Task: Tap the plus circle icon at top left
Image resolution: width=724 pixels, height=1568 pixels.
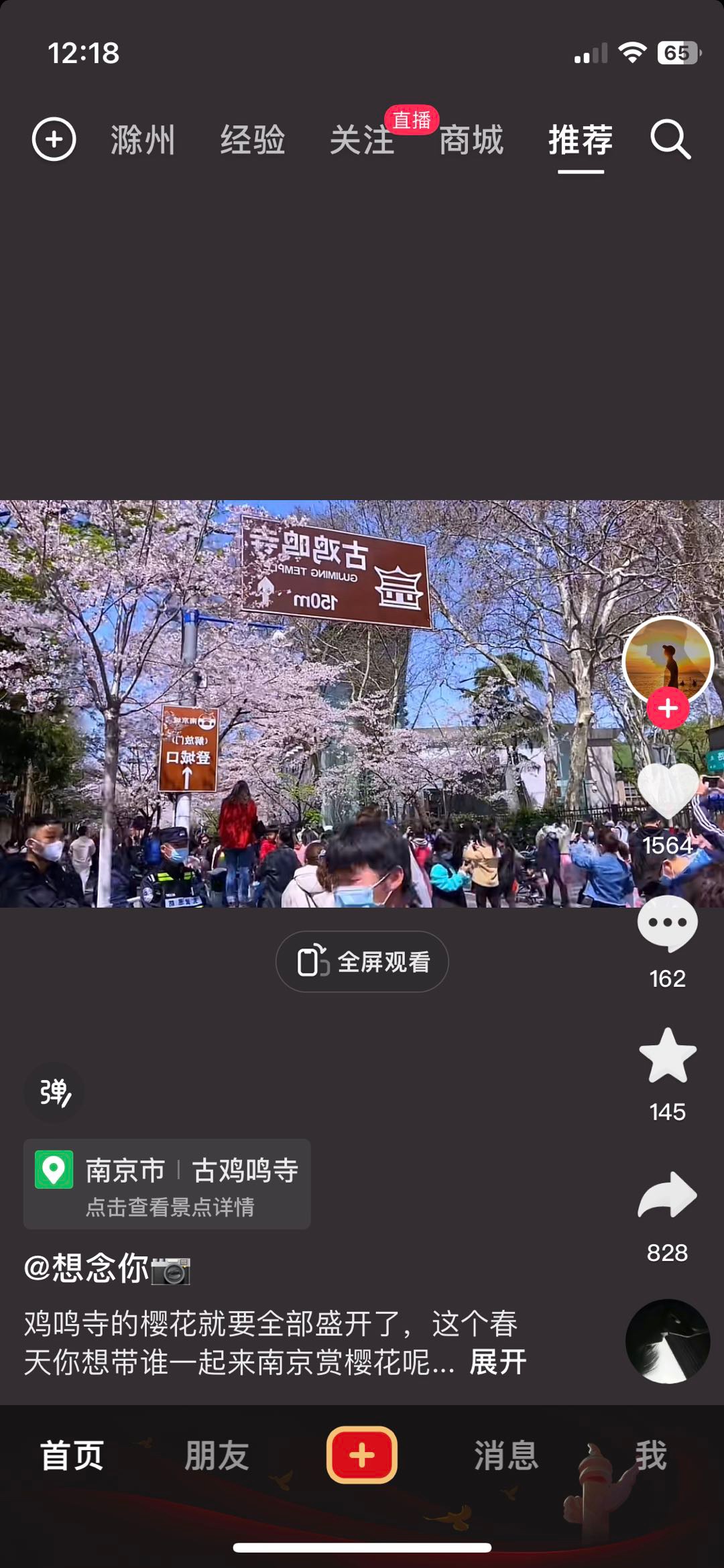Action: click(x=54, y=139)
